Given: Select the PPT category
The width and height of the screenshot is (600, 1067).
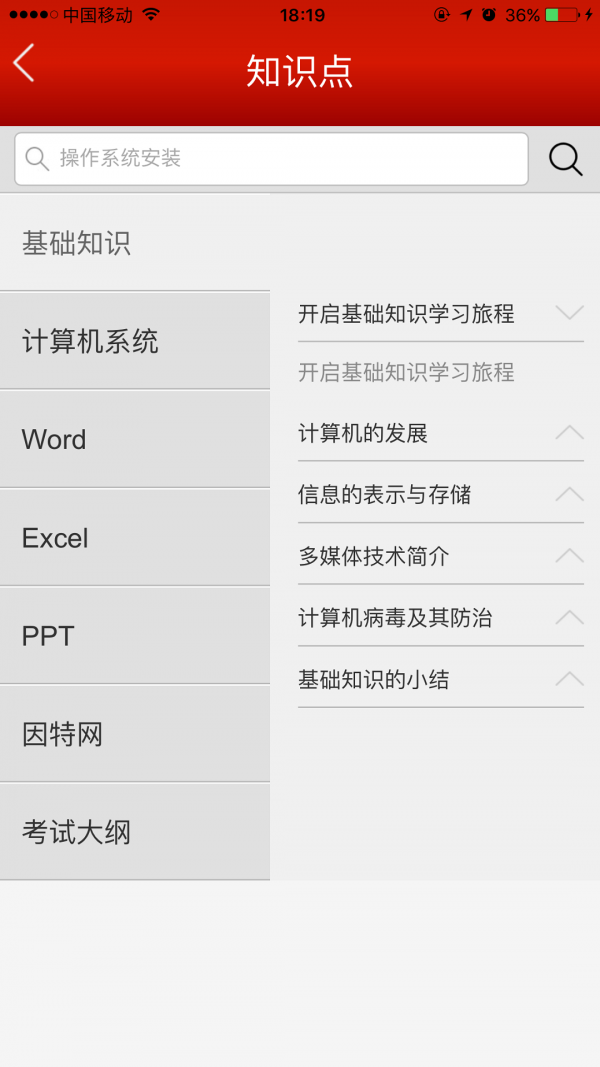Looking at the screenshot, I should [x=134, y=635].
